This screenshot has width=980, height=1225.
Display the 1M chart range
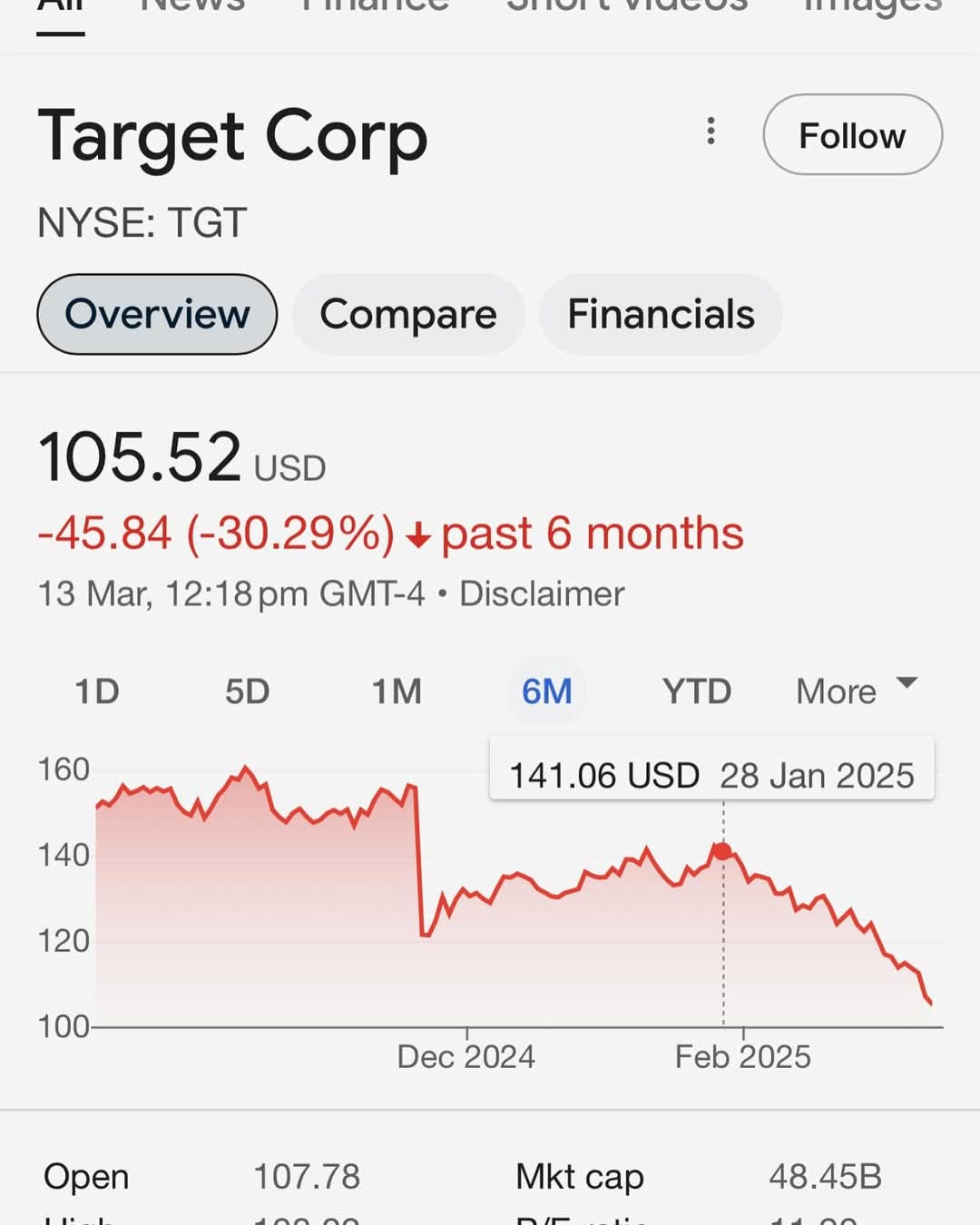[397, 691]
